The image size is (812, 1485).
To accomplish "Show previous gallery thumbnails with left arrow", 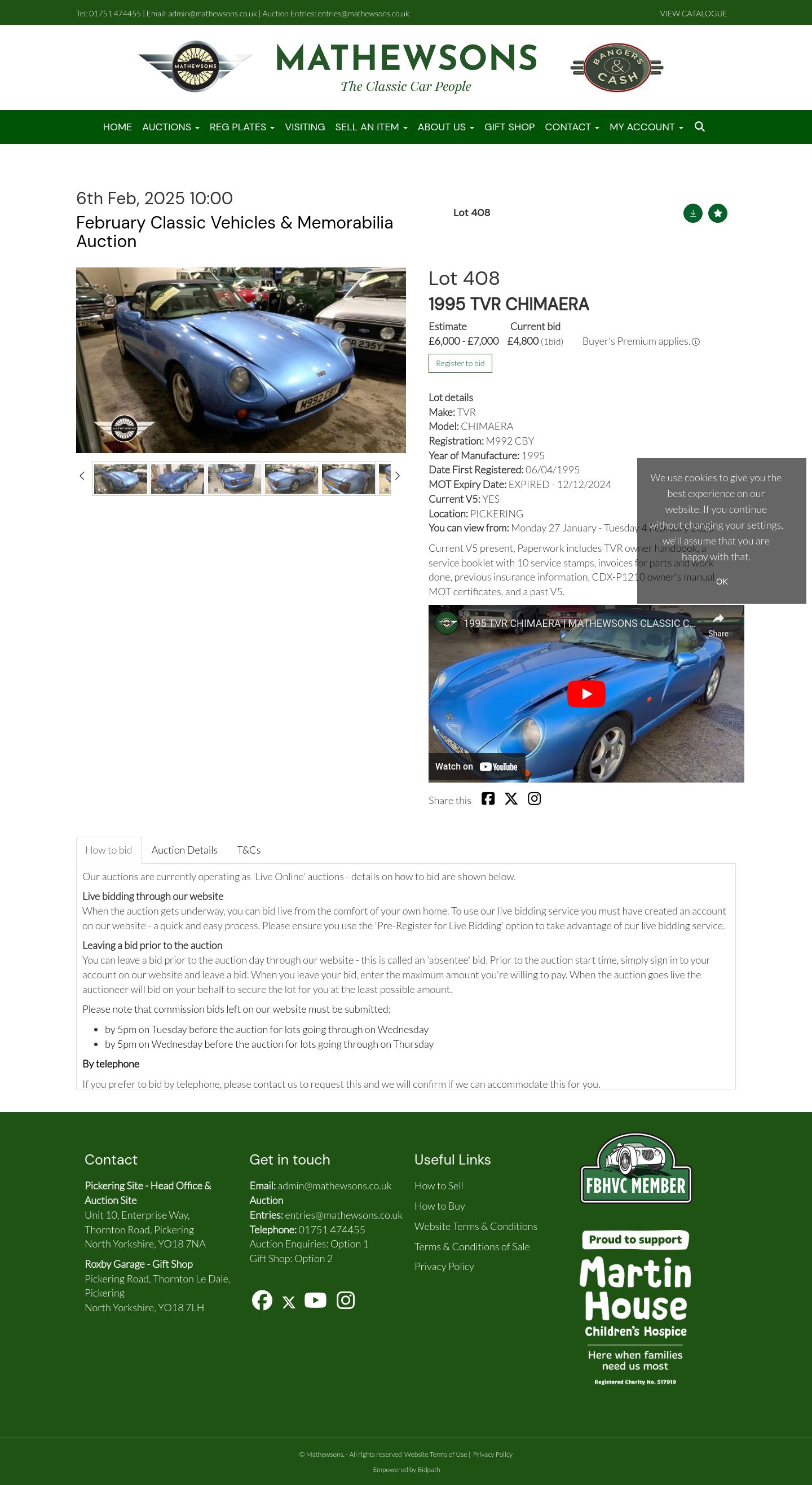I will 82,476.
